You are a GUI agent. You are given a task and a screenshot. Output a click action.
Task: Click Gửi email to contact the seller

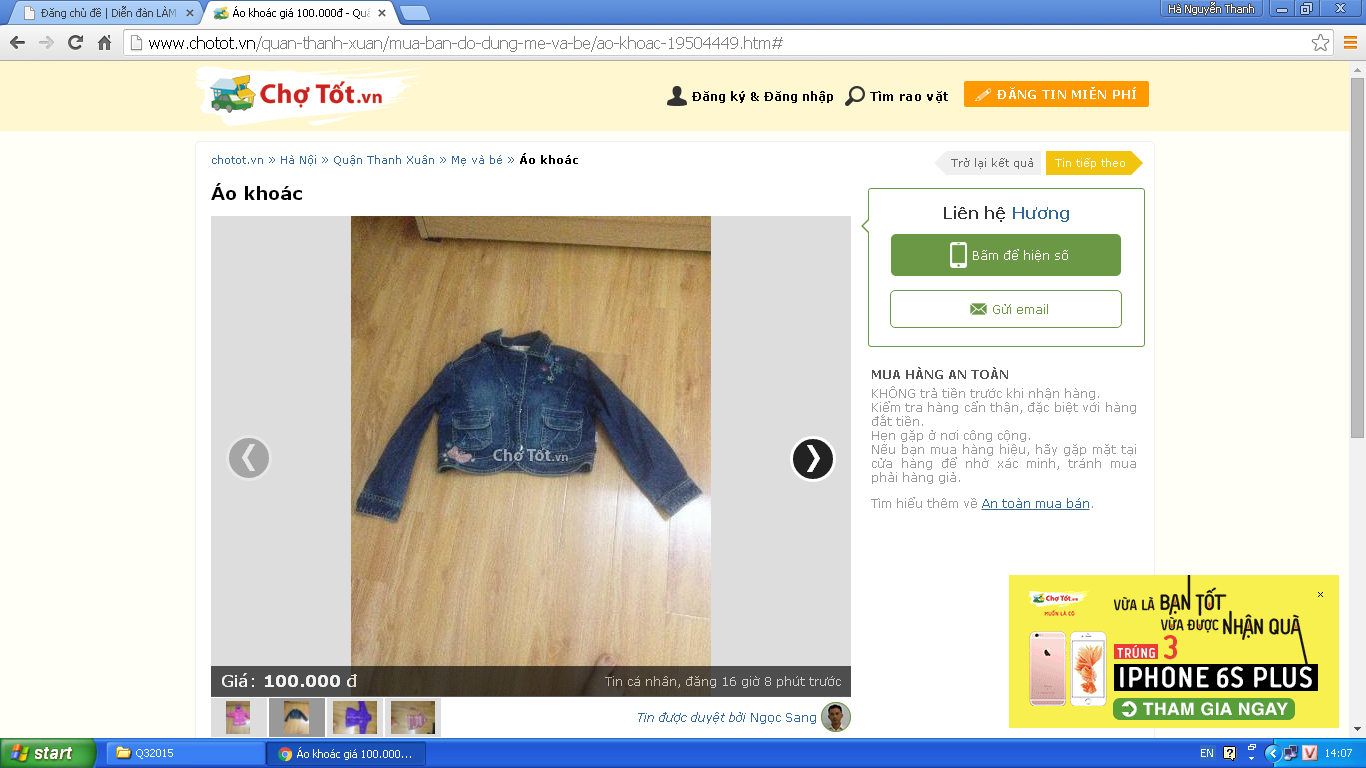click(x=1005, y=309)
